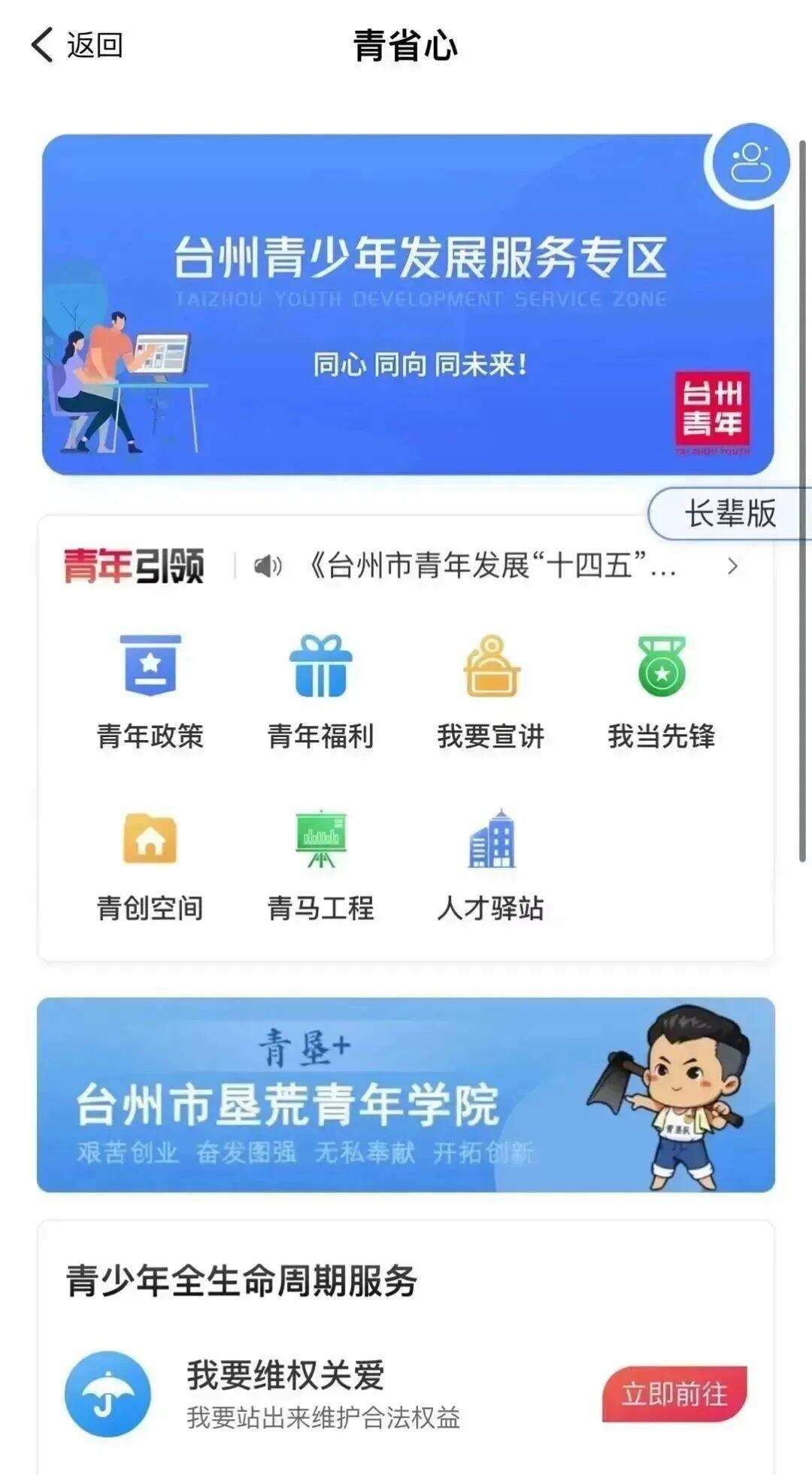The width and height of the screenshot is (812, 1475).
Task: Open the 台州市垦荒青年学院 banner
Action: click(x=406, y=1094)
